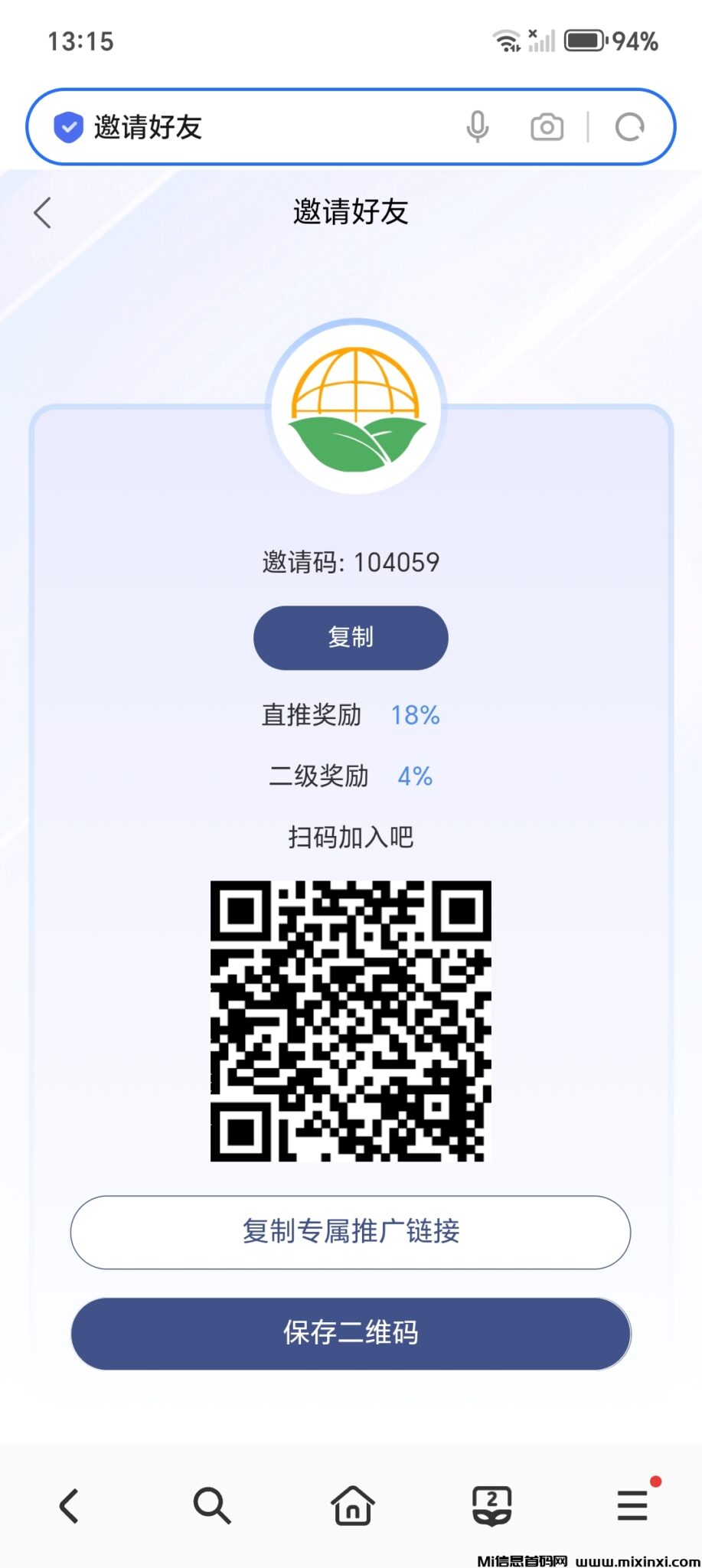
Task: Tap the refresh icon beside the search bar
Action: 629,126
